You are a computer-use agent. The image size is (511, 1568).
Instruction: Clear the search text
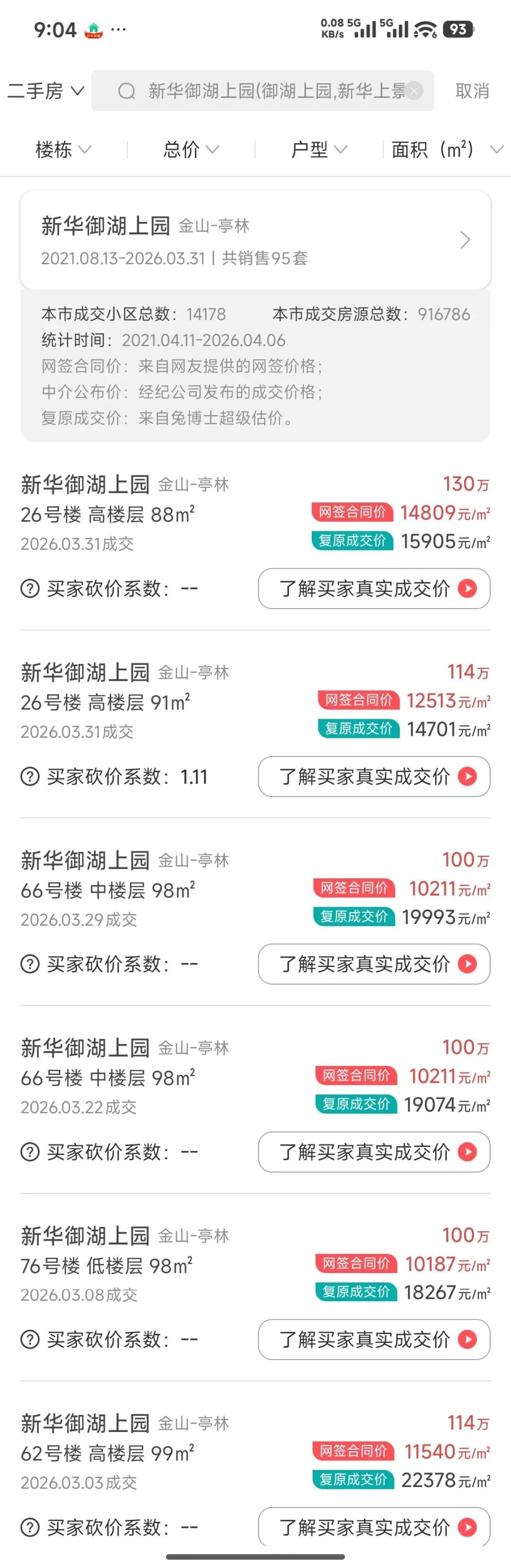414,91
